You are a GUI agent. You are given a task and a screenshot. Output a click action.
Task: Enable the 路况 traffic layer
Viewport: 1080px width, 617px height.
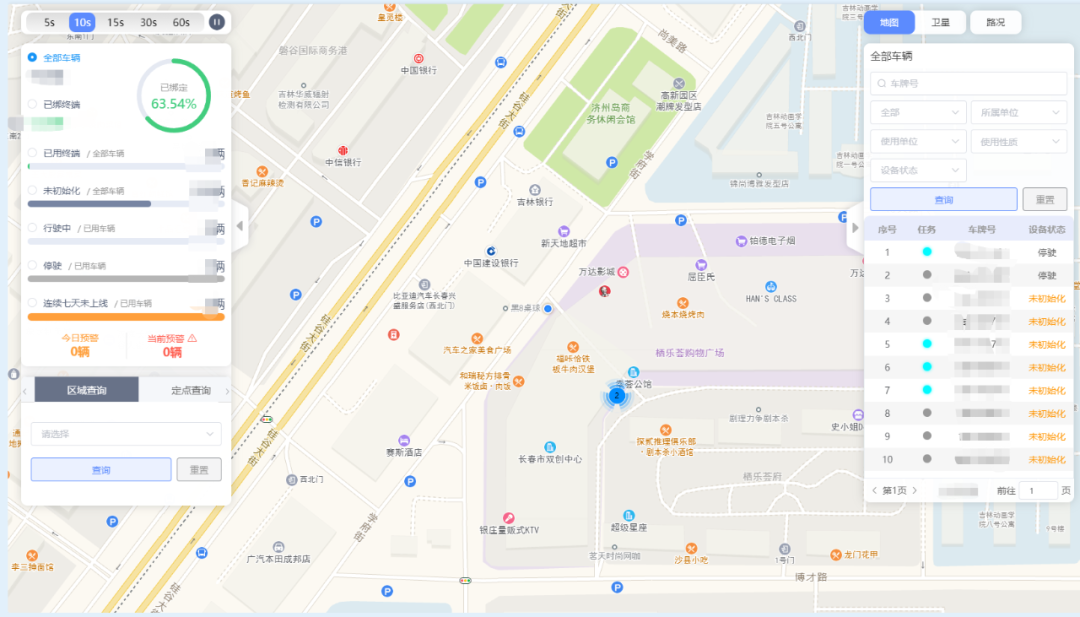[995, 22]
